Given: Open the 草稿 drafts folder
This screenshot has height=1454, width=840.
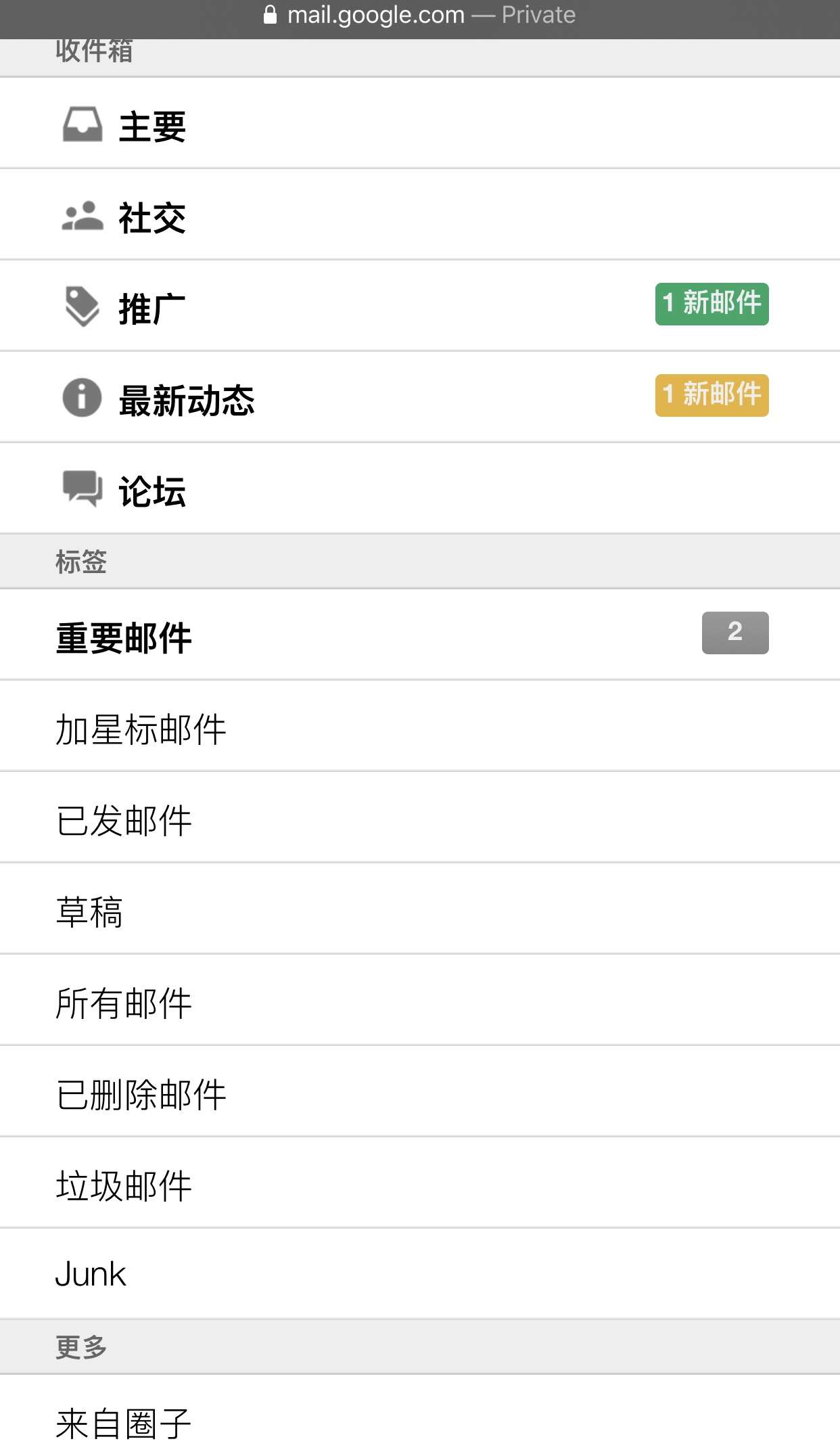Looking at the screenshot, I should (89, 911).
